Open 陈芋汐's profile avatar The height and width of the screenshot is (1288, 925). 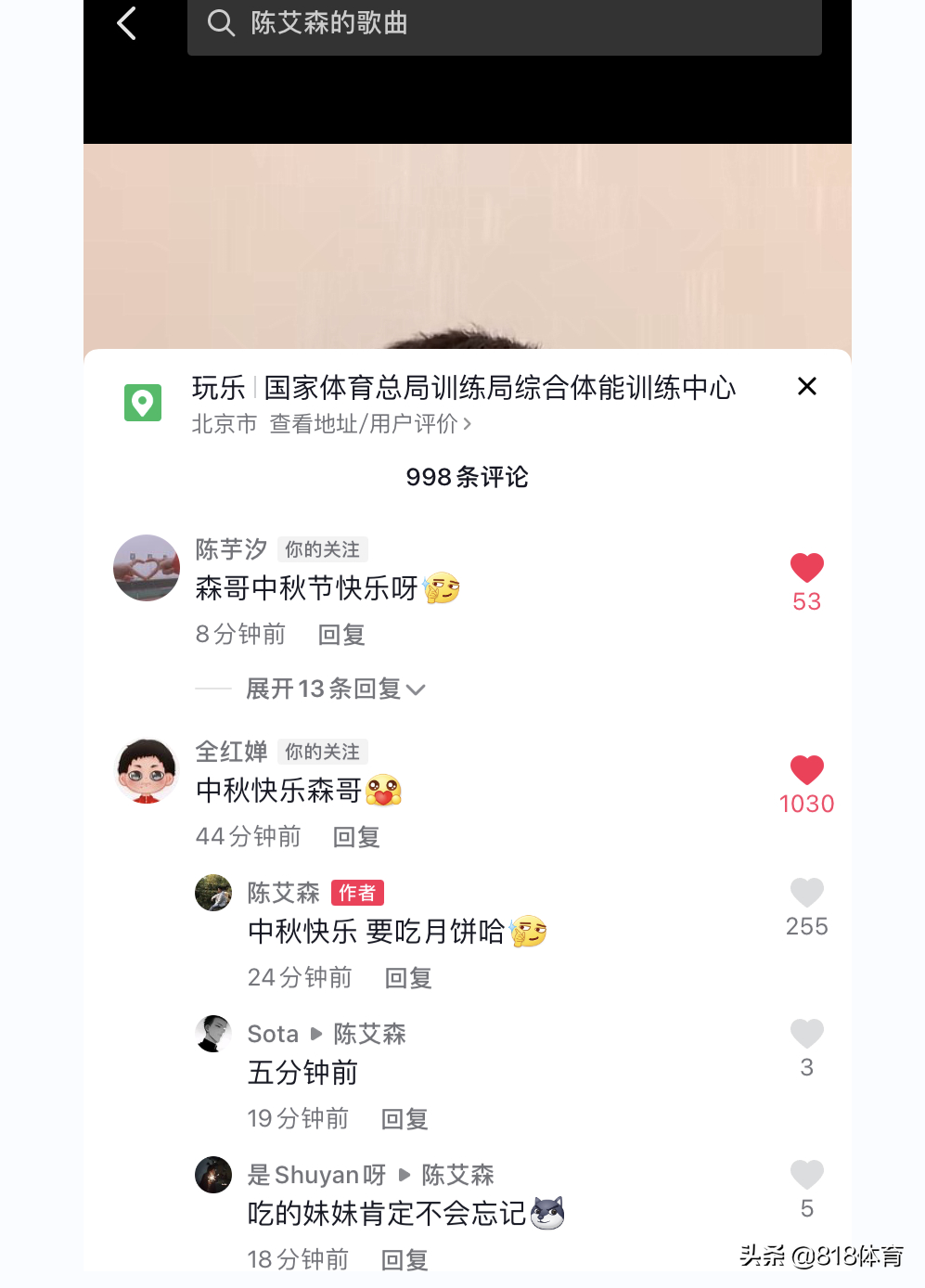coord(146,568)
